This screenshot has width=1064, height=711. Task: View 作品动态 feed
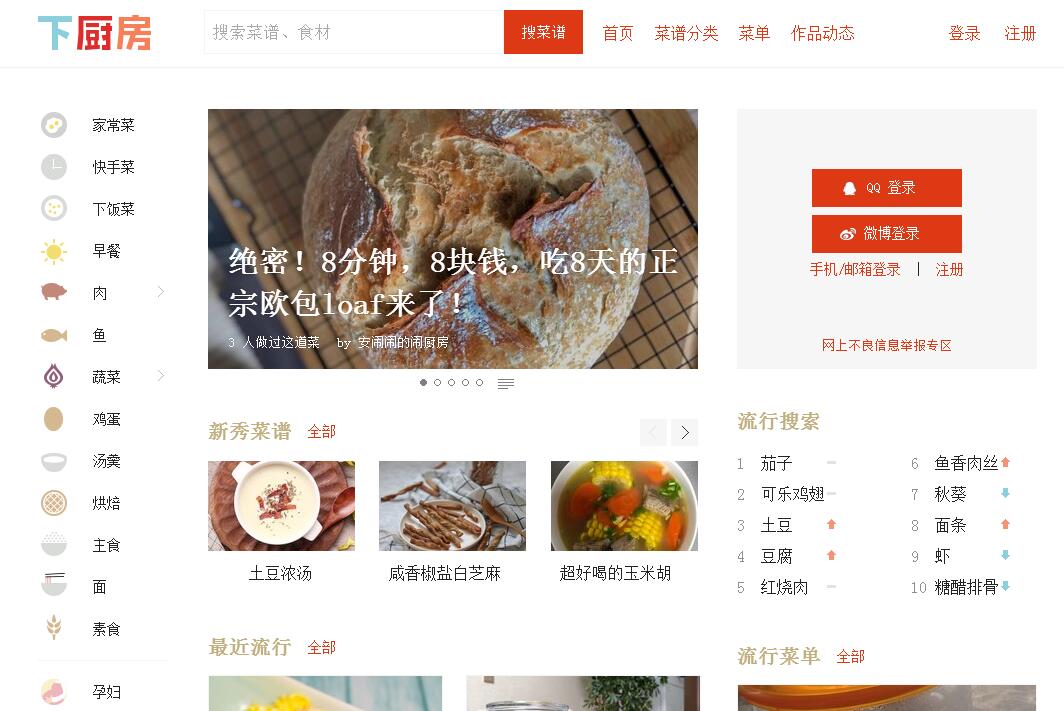[822, 33]
